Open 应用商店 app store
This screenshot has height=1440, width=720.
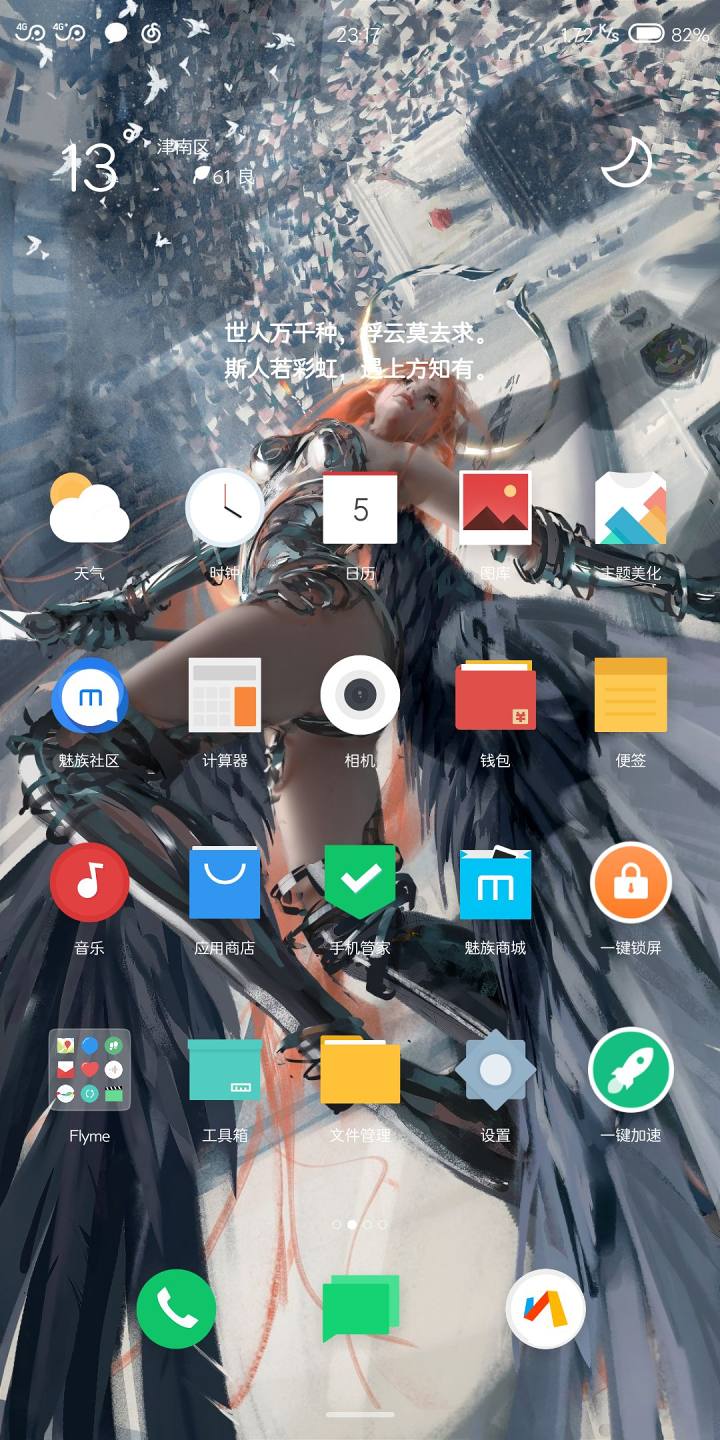click(x=225, y=882)
